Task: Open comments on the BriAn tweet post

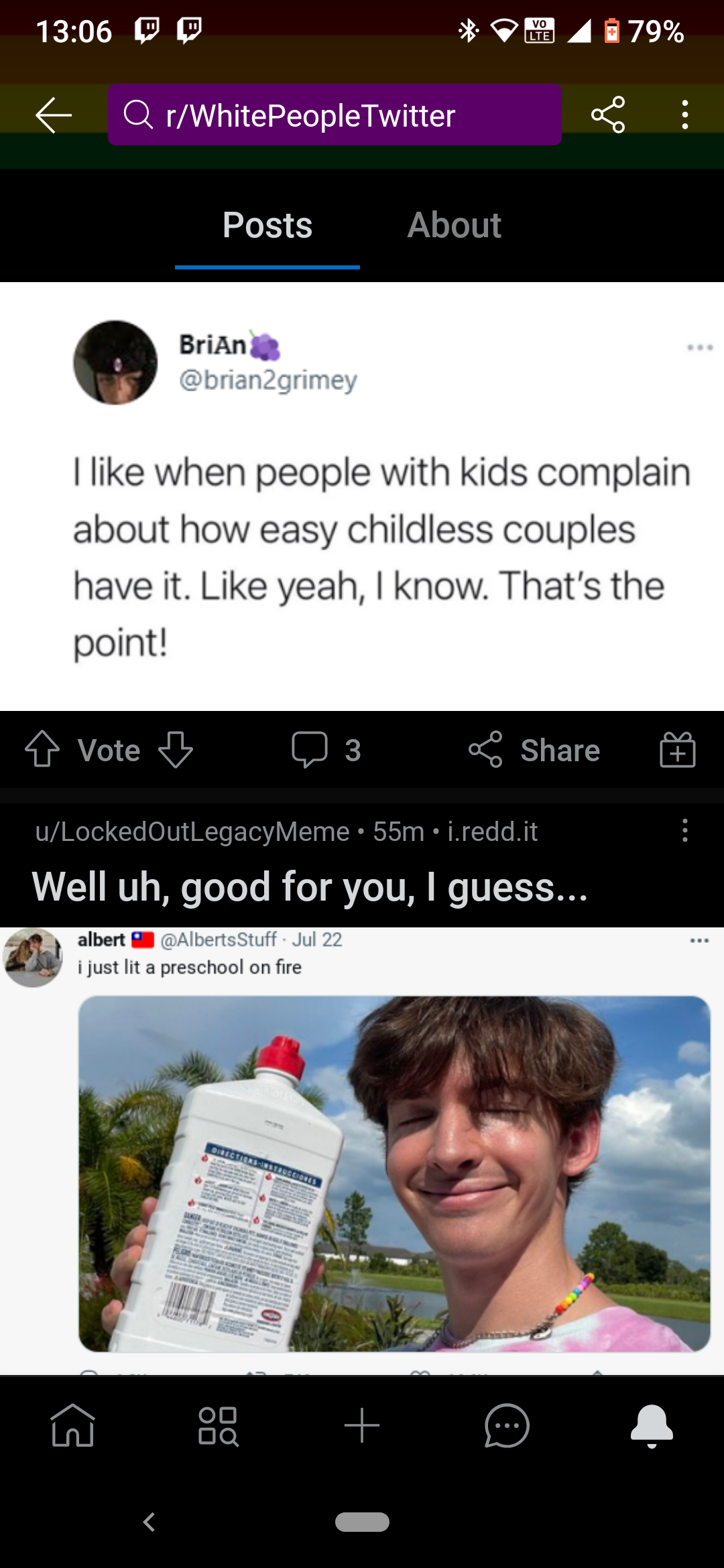Action: (x=326, y=749)
